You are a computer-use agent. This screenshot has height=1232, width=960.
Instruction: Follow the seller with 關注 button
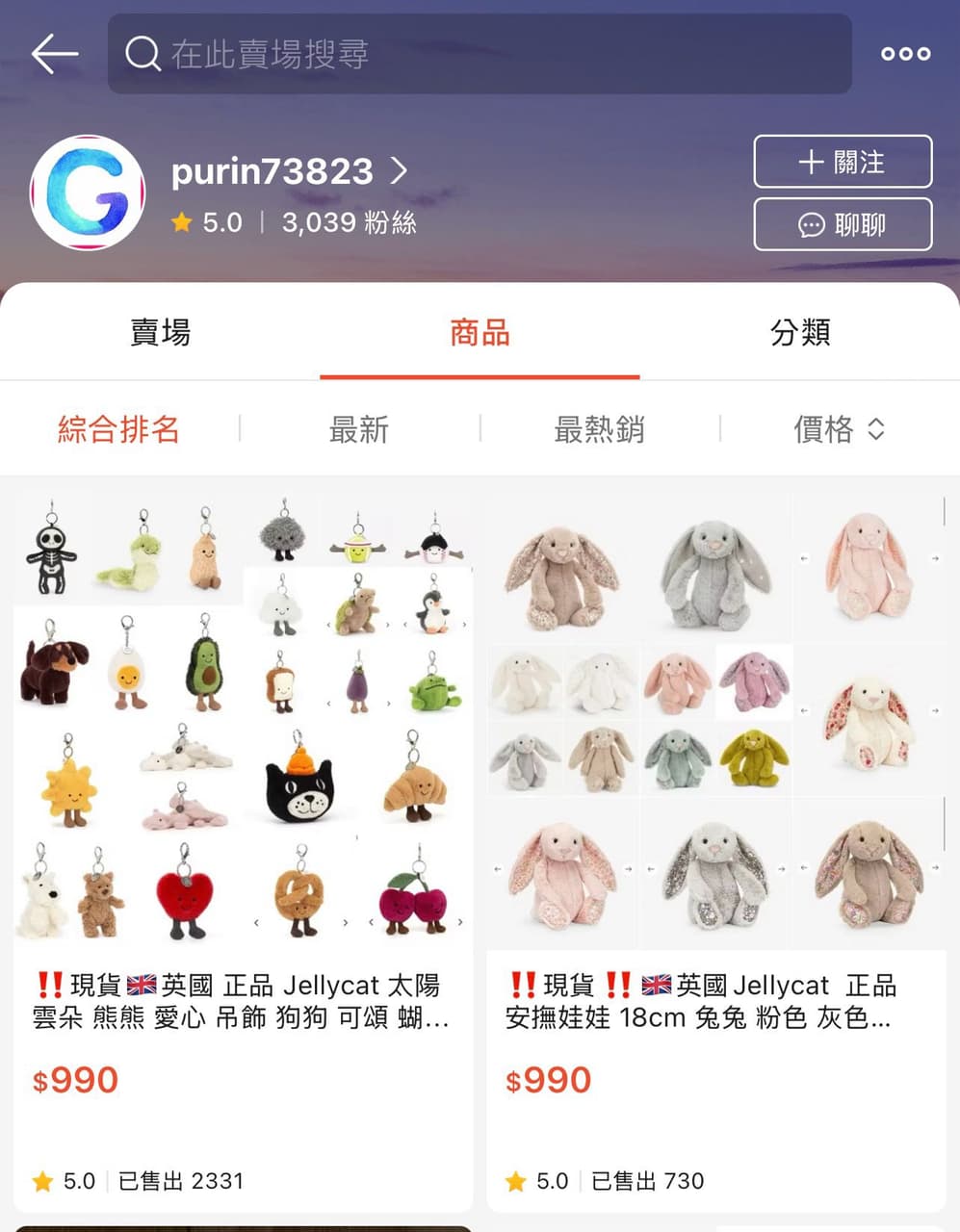coord(843,162)
